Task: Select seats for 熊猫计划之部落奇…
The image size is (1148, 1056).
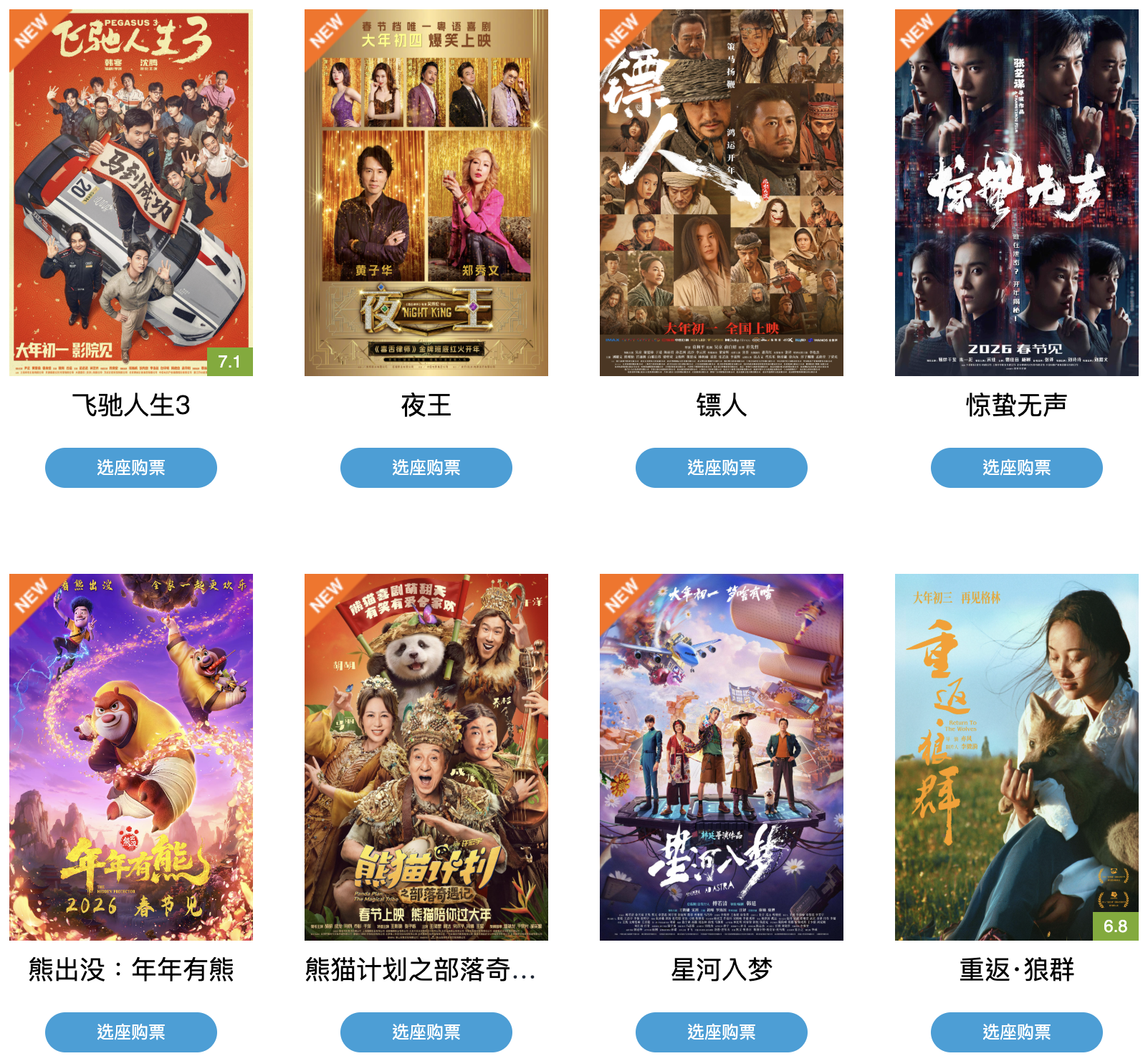Action: point(426,1032)
